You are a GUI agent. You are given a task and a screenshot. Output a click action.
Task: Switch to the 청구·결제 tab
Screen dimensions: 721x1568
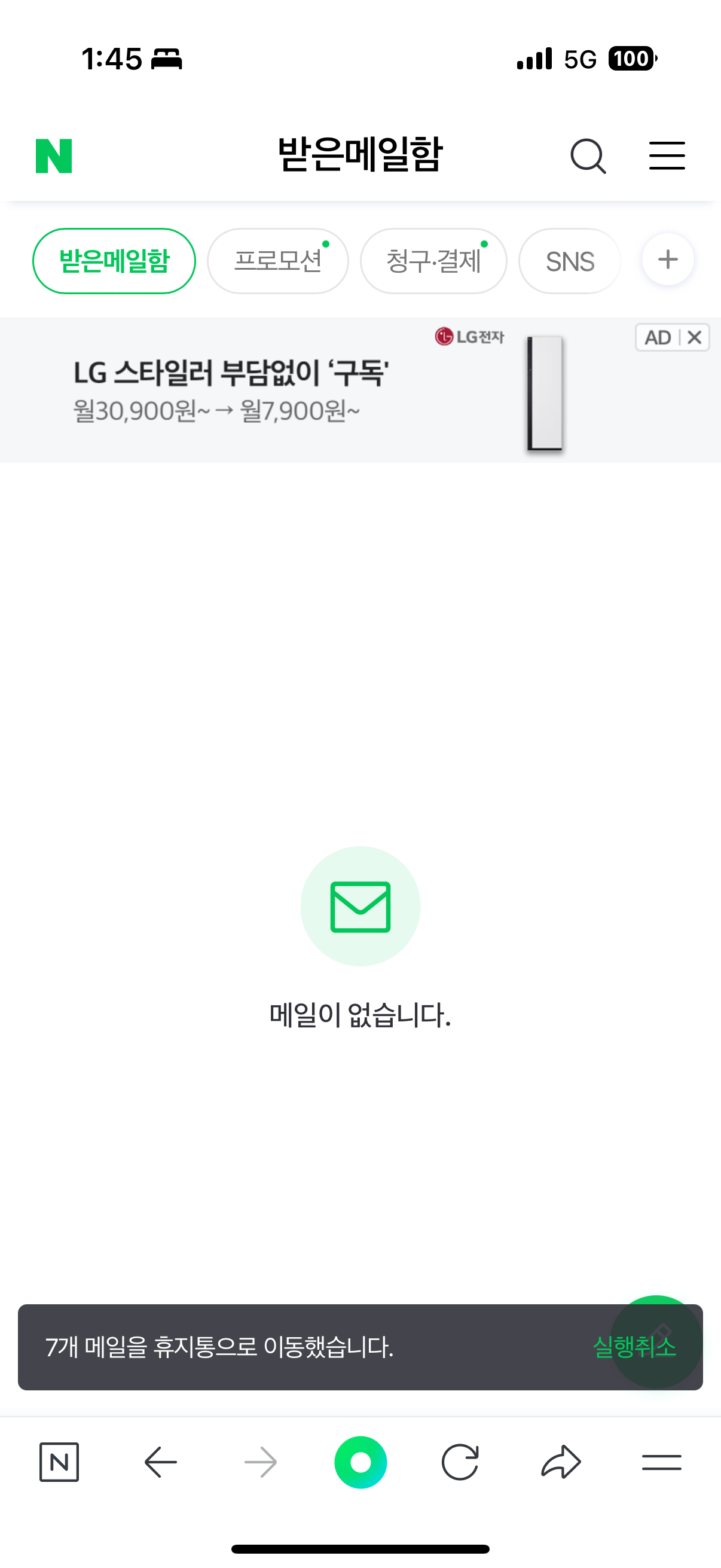(433, 261)
